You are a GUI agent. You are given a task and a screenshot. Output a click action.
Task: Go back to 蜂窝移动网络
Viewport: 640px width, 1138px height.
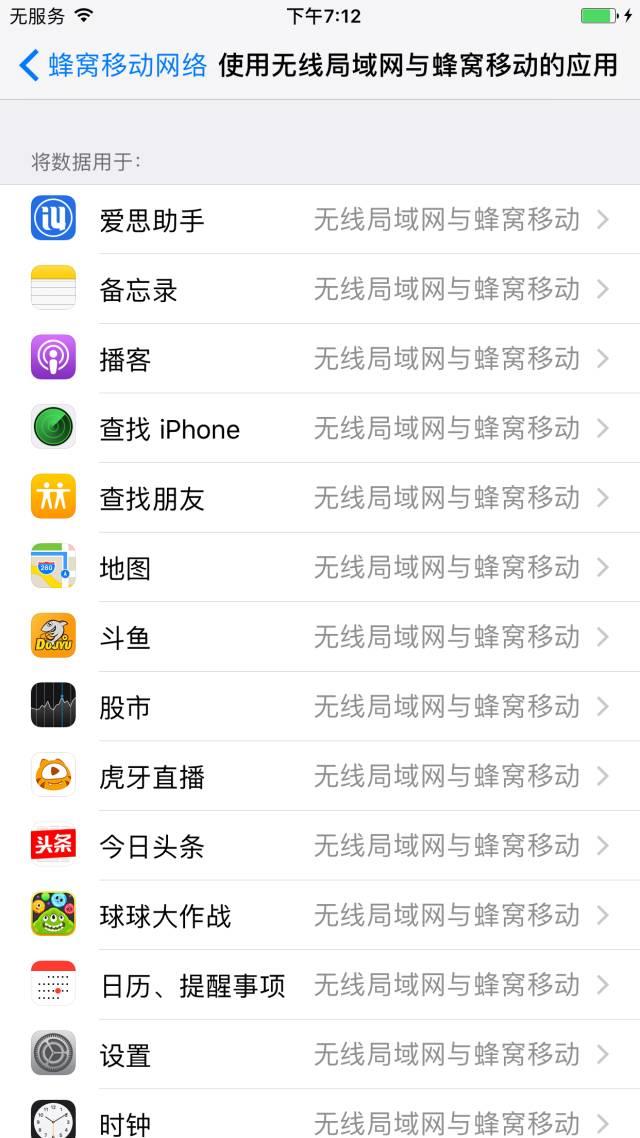pos(112,66)
